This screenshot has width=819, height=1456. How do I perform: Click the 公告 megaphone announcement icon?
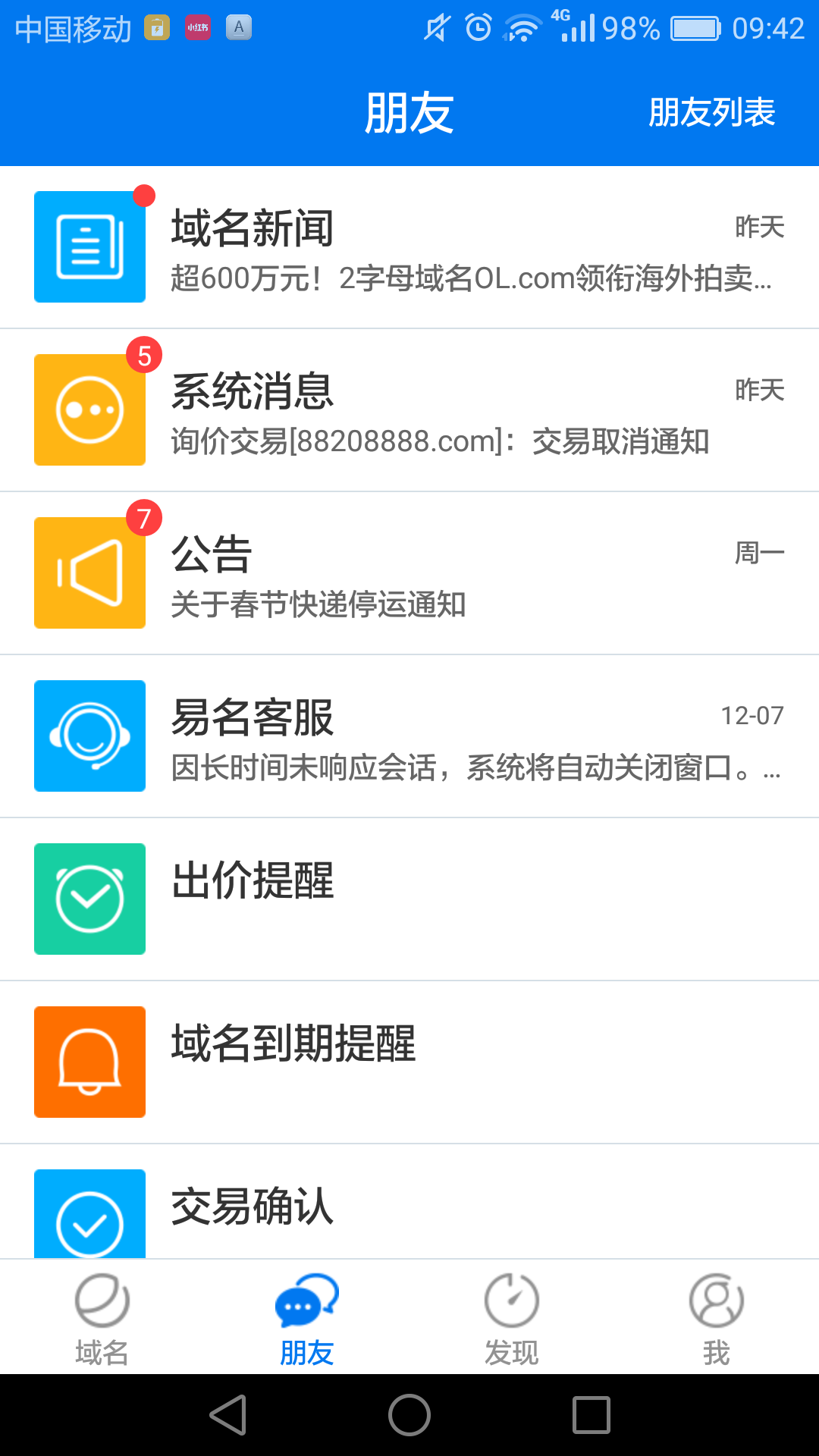tap(89, 573)
